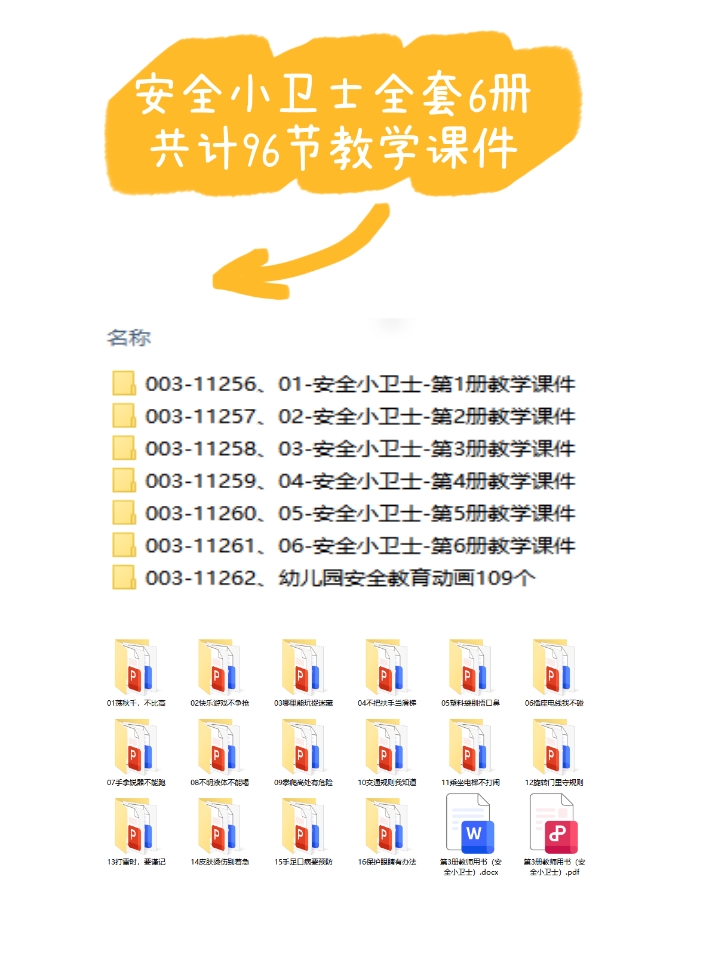The height and width of the screenshot is (960, 720).
Task: Select the 08不明液体不能喝 folder icon
Action: point(217,745)
